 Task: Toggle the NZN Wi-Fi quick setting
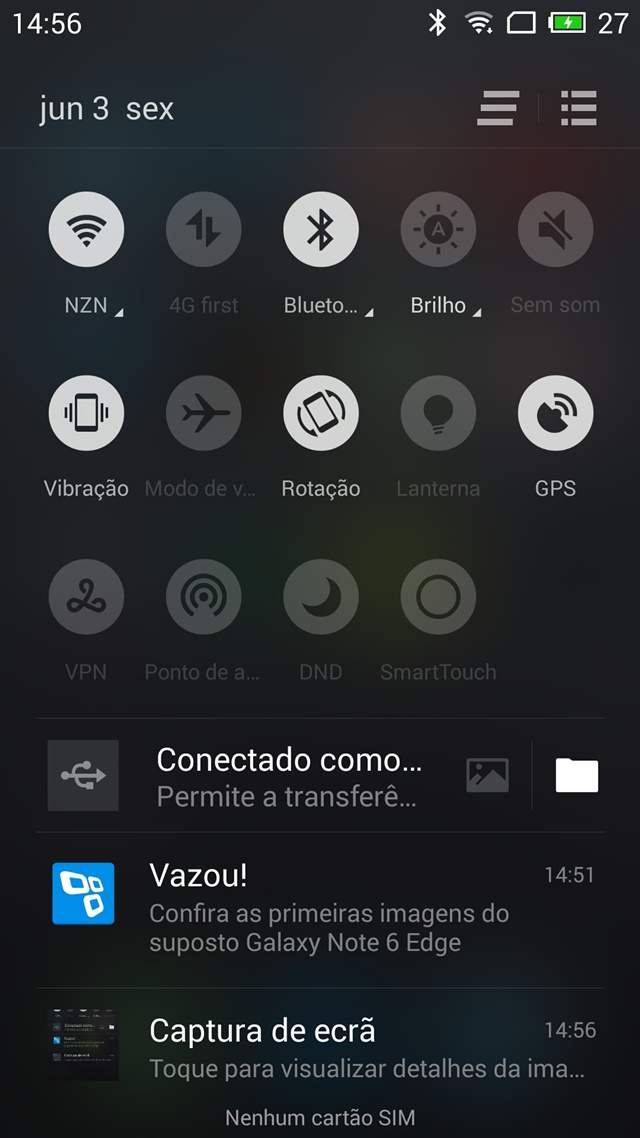coord(86,230)
